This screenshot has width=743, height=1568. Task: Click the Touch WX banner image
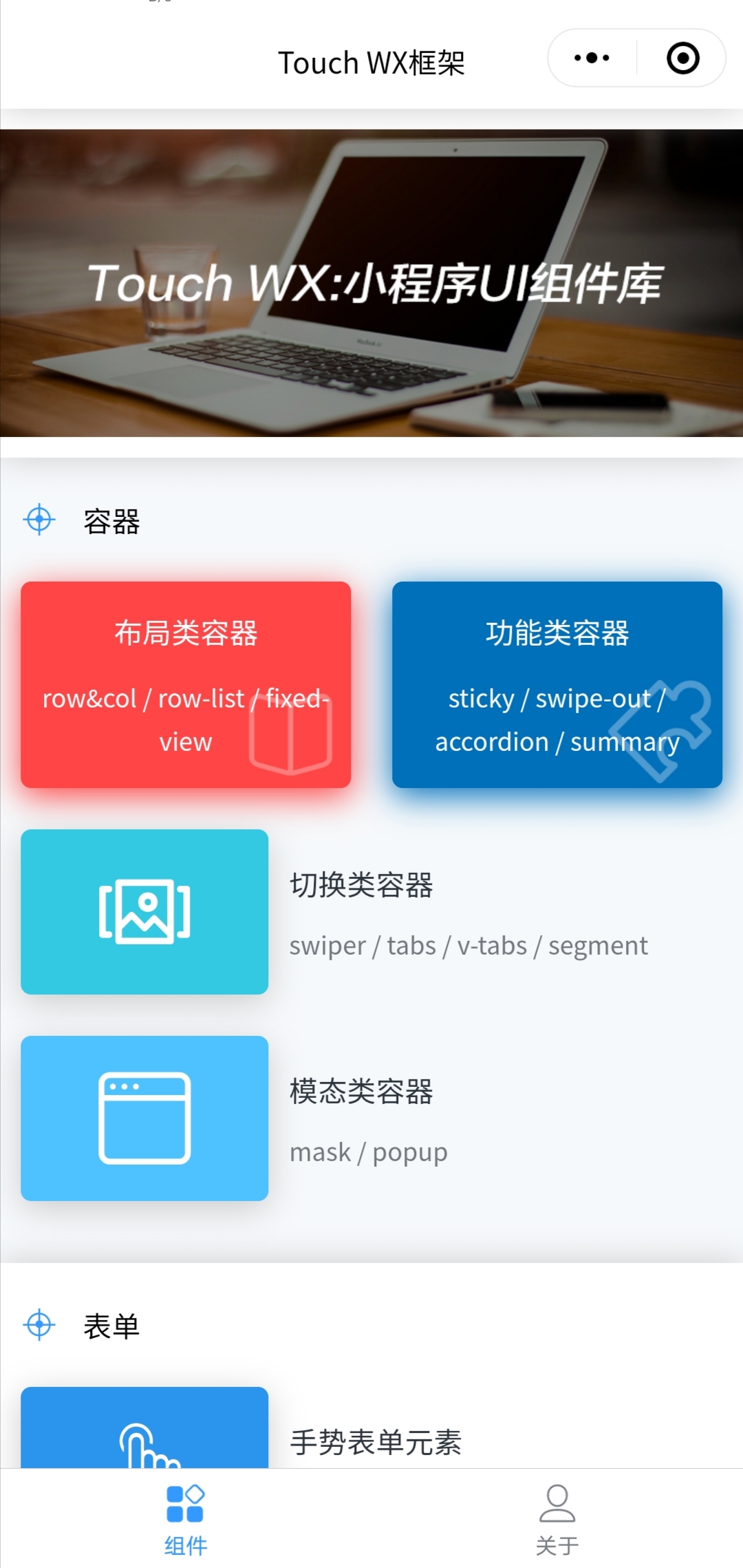tap(371, 282)
